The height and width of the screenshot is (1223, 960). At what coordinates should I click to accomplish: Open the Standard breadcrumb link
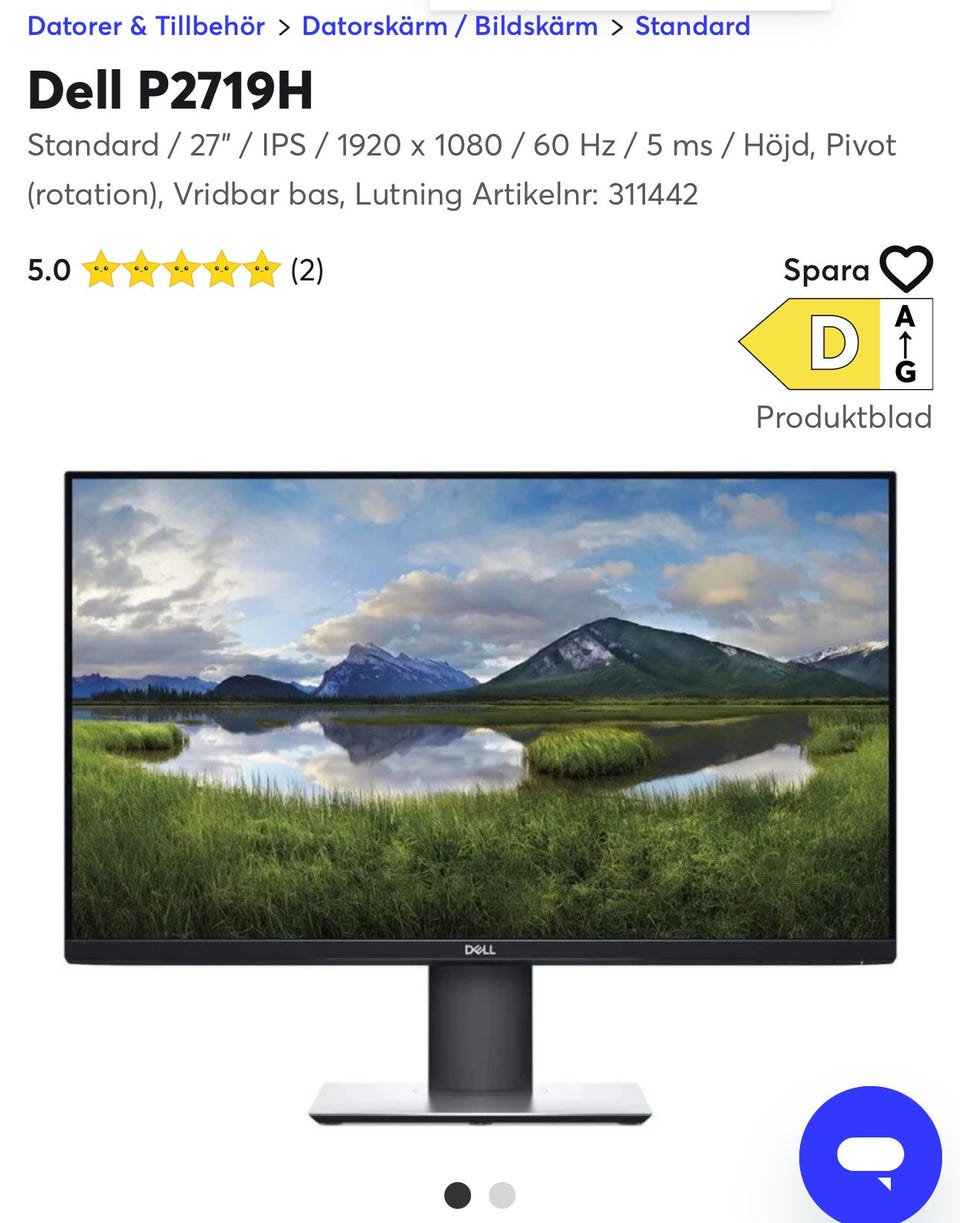(x=692, y=26)
